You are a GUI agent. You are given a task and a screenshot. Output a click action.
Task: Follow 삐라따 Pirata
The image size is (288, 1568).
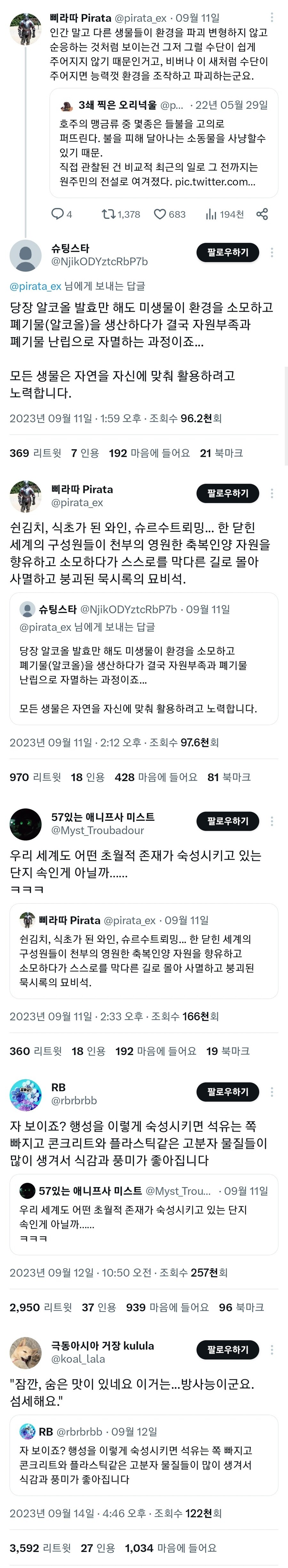point(228,493)
